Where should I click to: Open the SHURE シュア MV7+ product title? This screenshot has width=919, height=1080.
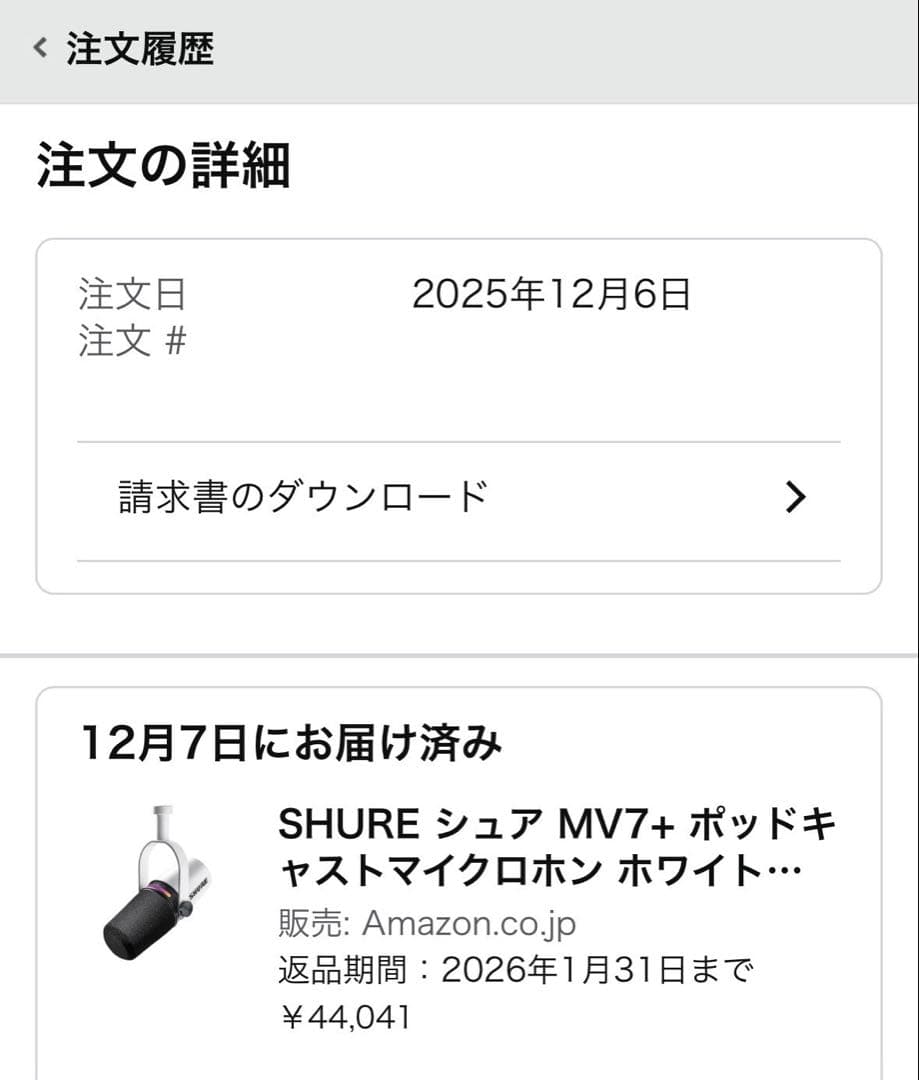click(x=555, y=847)
